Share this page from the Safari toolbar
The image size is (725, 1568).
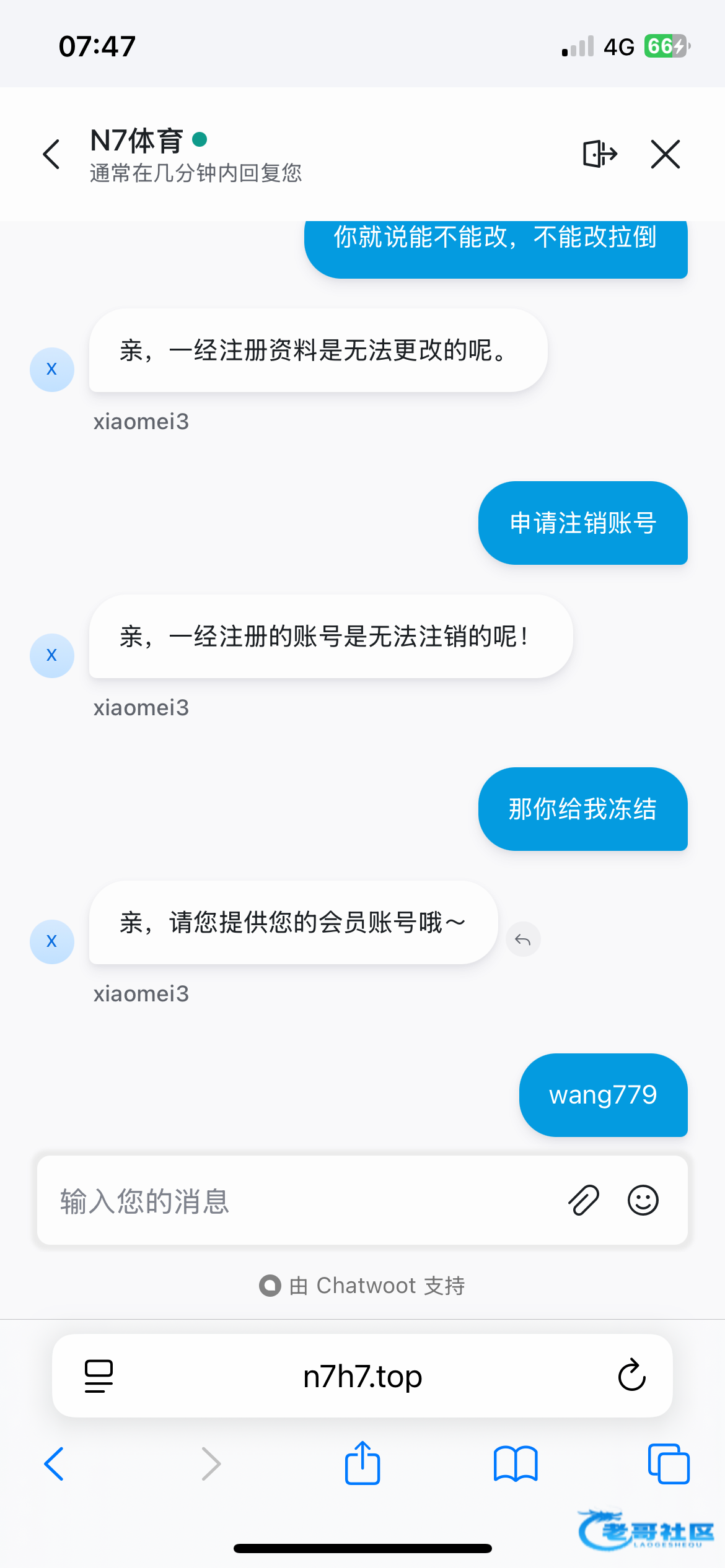(x=362, y=1463)
